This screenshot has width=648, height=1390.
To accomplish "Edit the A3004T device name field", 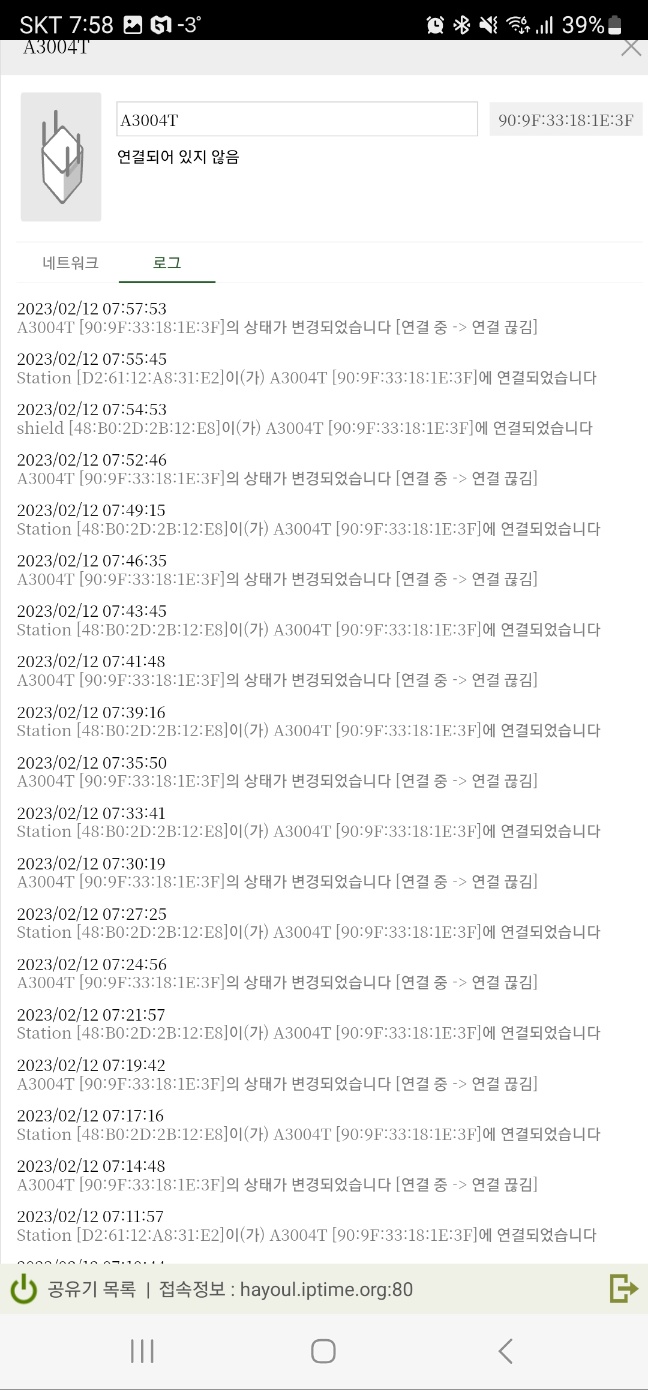I will [x=297, y=120].
